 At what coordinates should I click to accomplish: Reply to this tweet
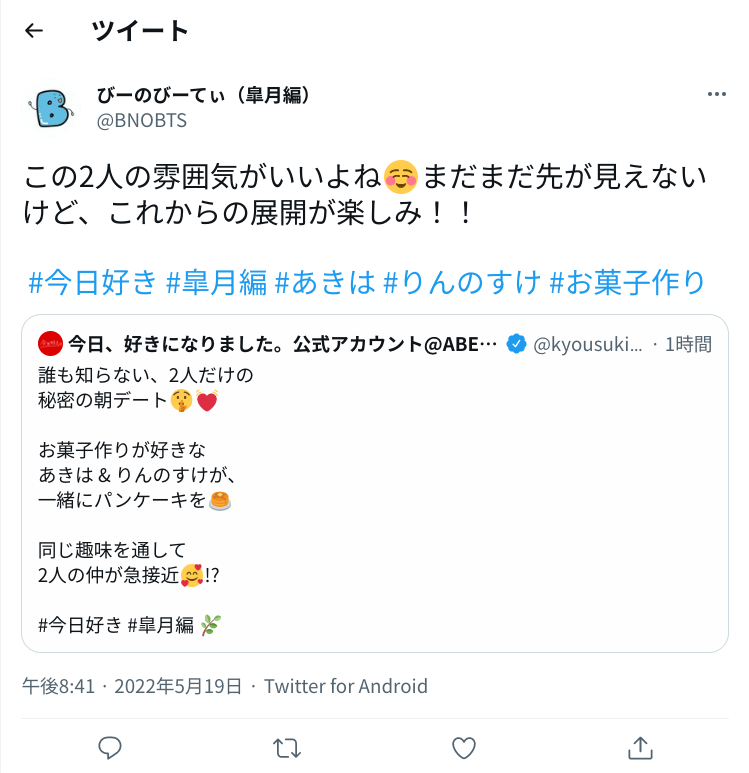coord(111,747)
